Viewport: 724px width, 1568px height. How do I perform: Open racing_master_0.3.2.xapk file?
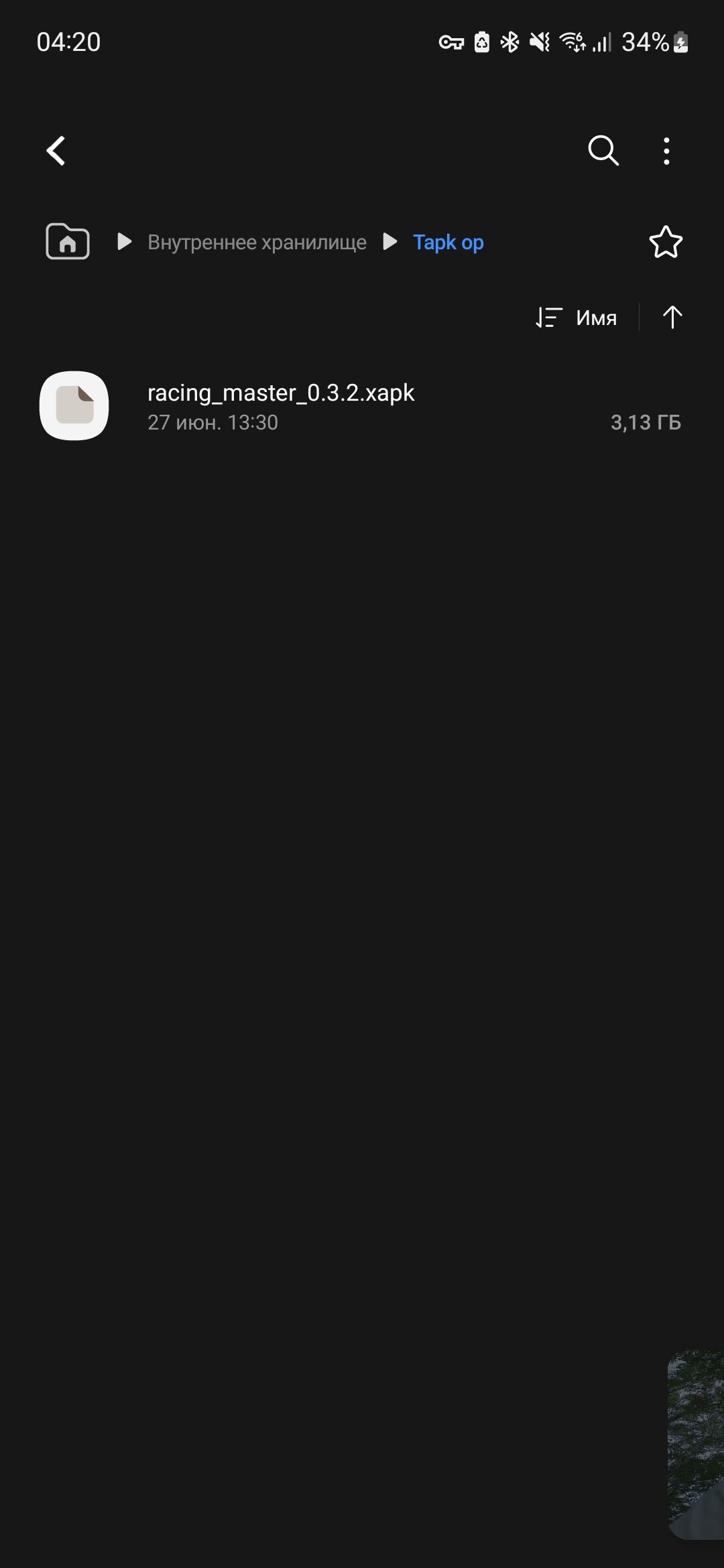pyautogui.click(x=362, y=406)
